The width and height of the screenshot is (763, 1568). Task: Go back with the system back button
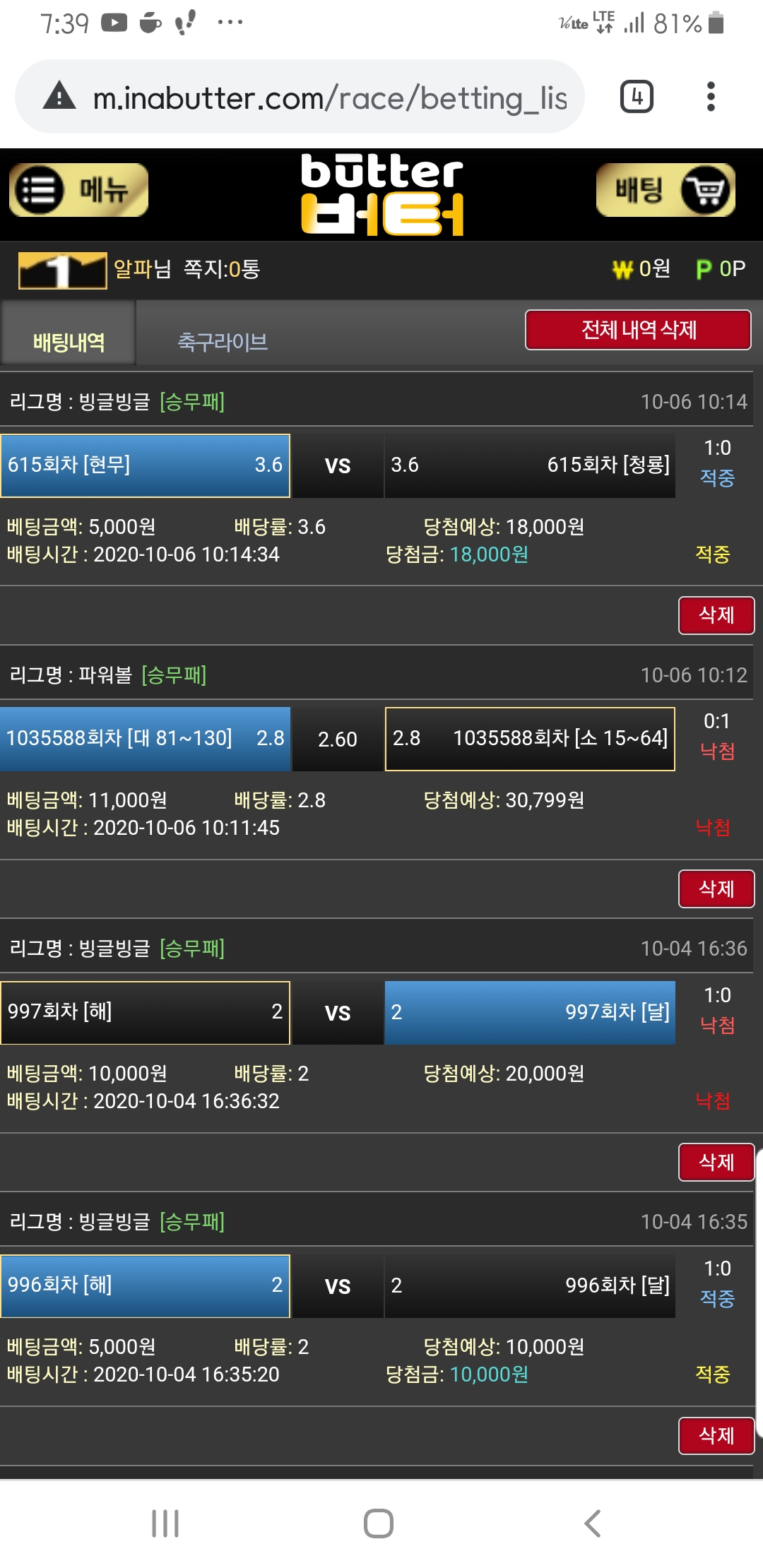point(593,1524)
